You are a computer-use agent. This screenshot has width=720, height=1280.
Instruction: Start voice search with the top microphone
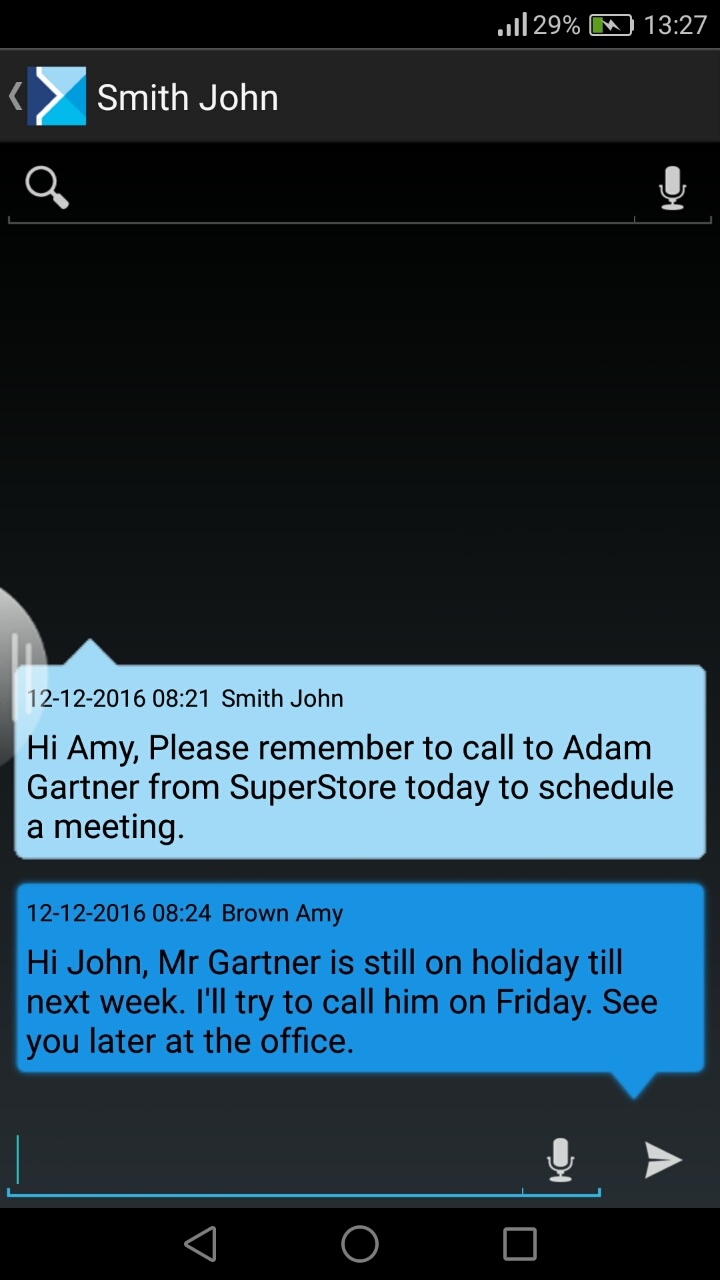click(673, 188)
